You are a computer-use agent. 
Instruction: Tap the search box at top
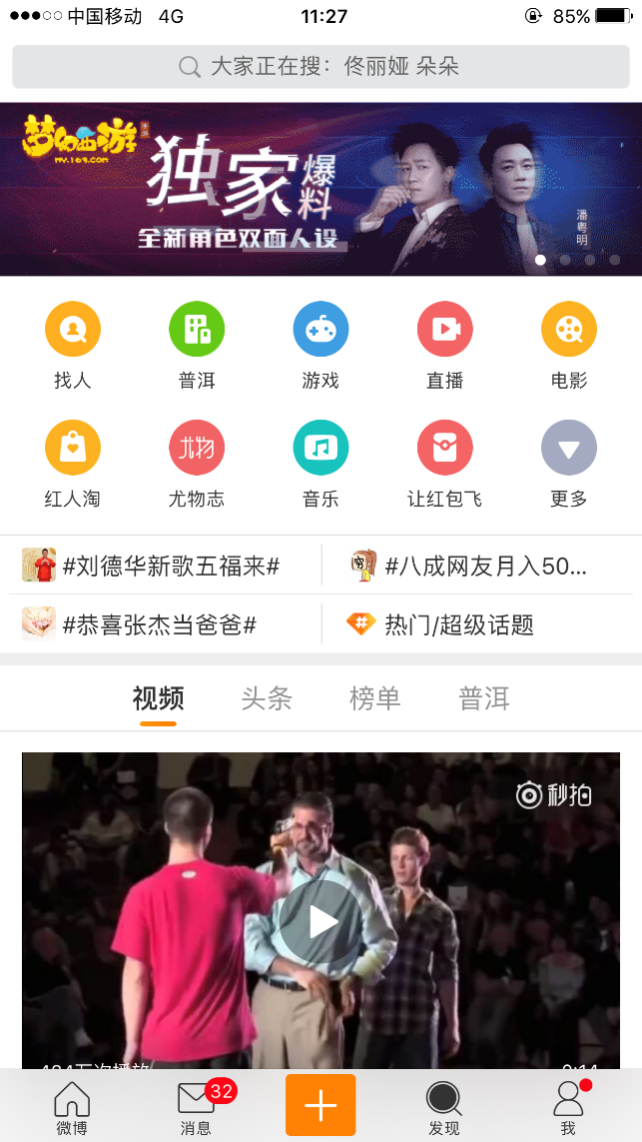click(320, 67)
